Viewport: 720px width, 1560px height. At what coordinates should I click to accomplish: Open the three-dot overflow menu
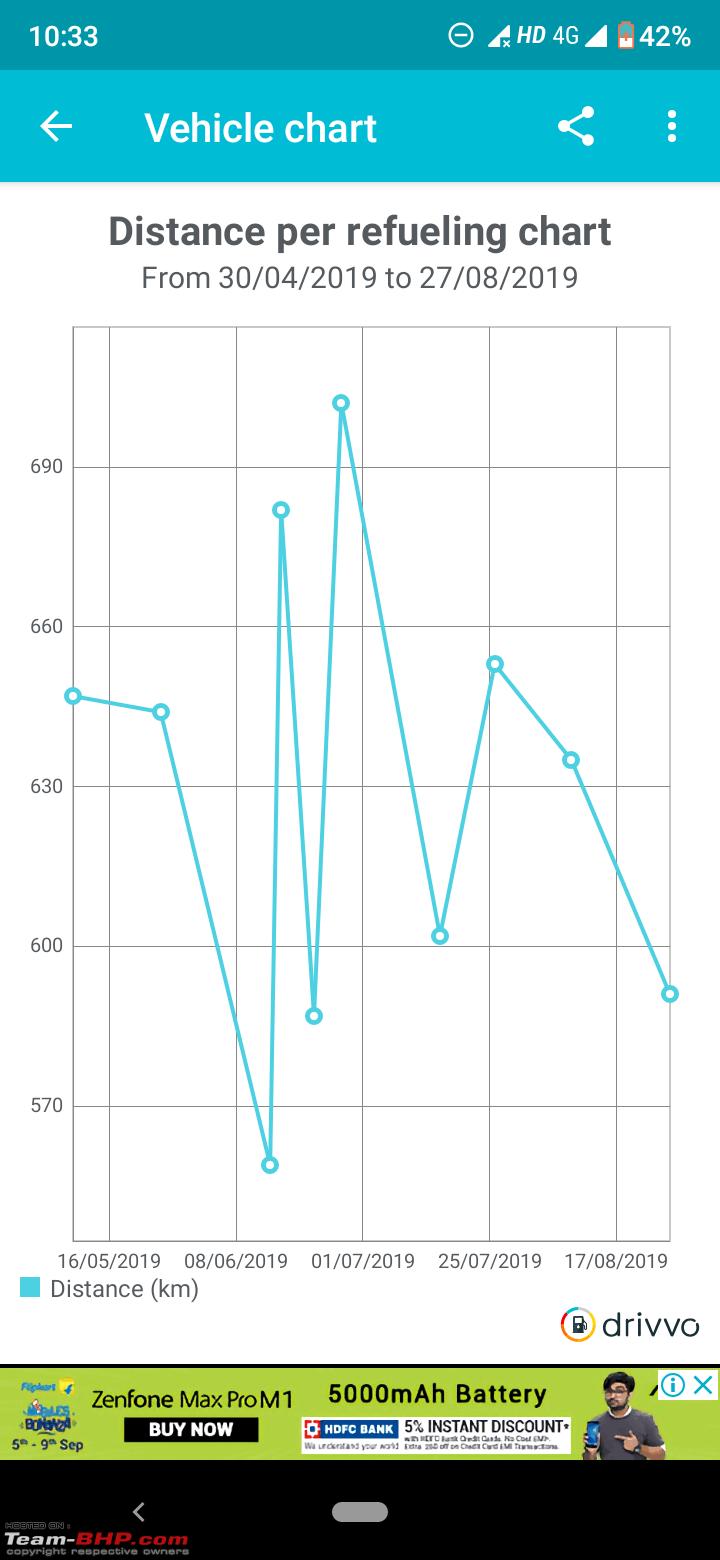[672, 127]
